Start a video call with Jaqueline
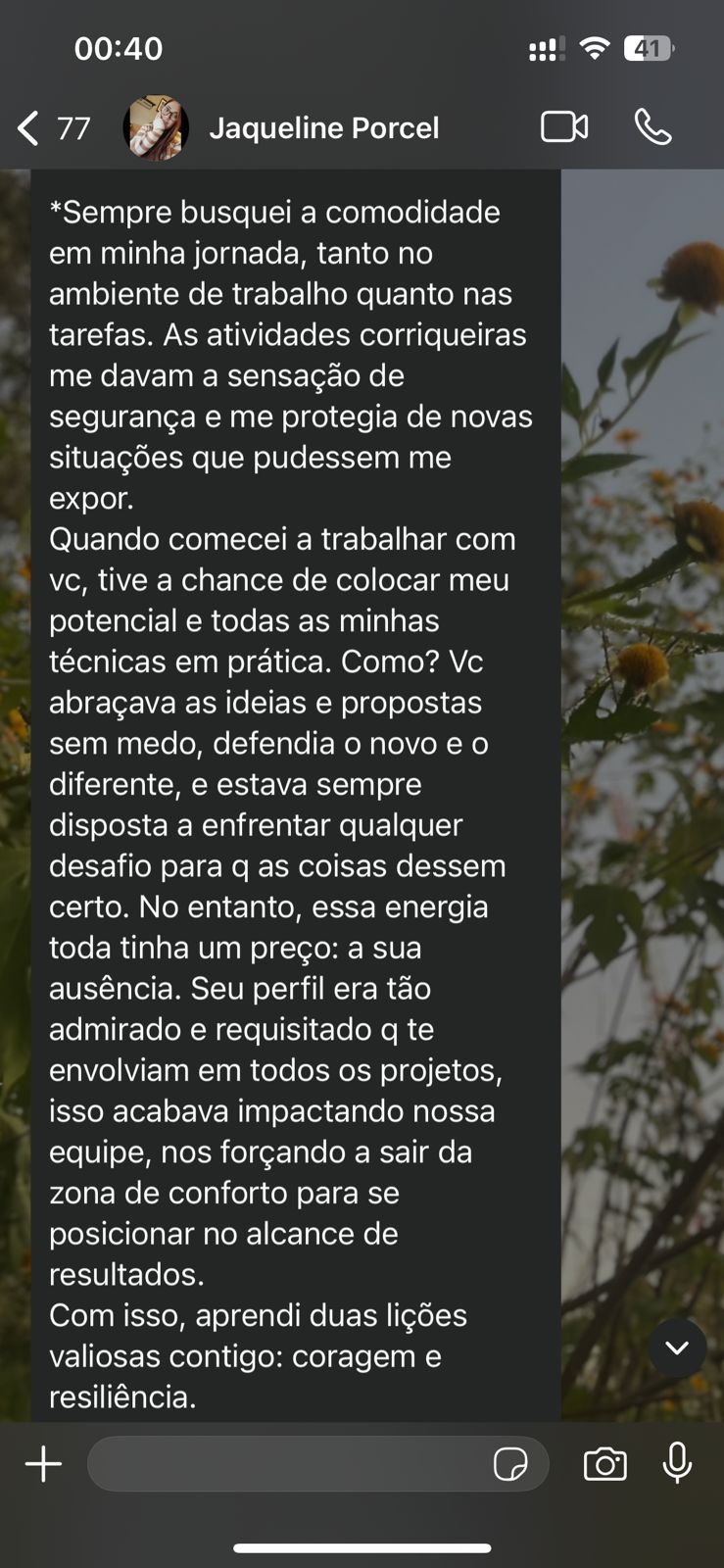Image resolution: width=724 pixels, height=1568 pixels. (564, 127)
